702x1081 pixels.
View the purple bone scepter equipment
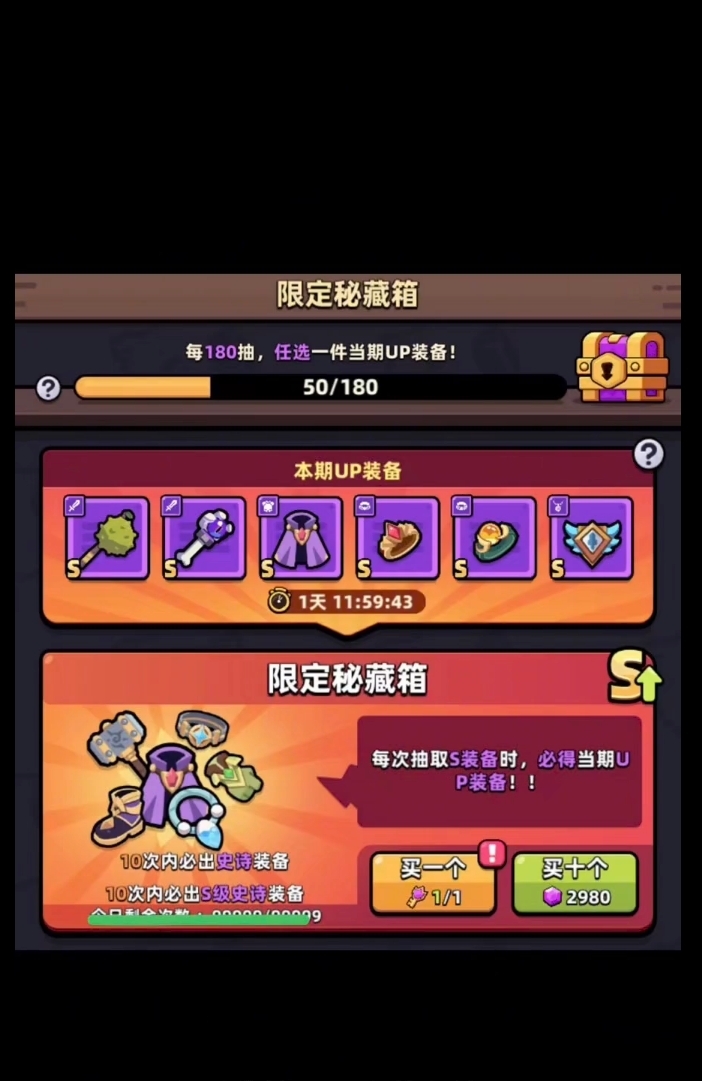click(204, 538)
